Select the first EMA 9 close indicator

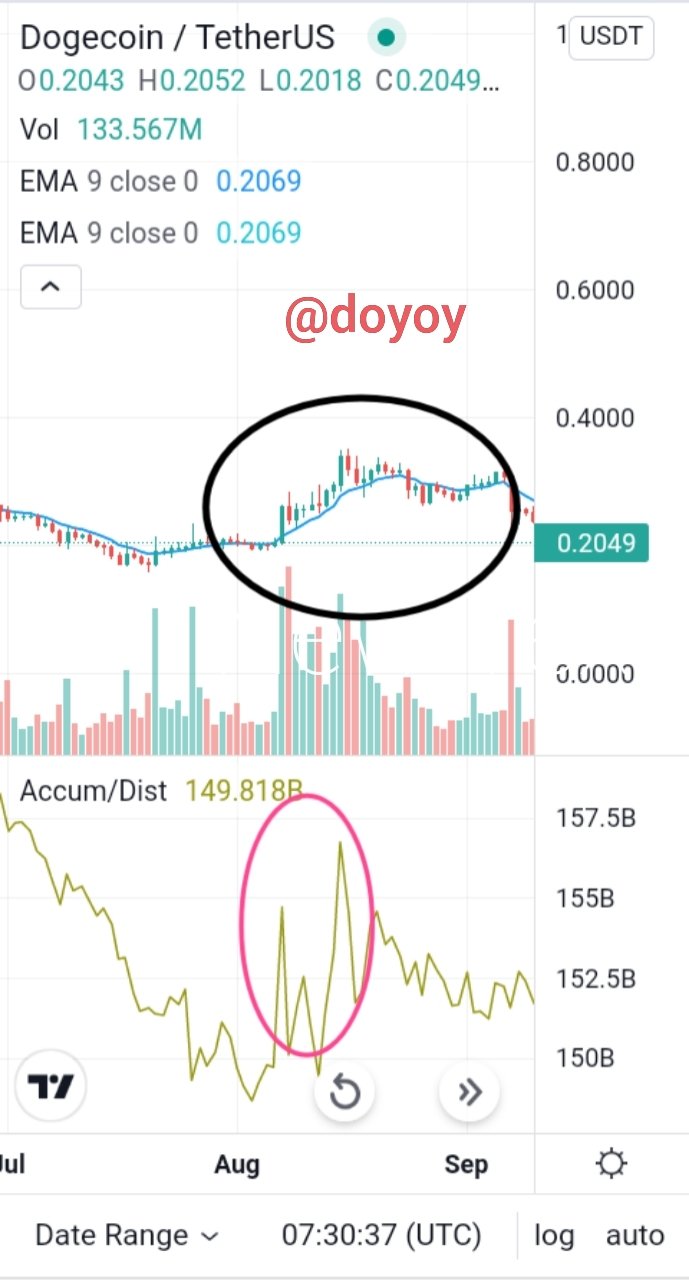pyautogui.click(x=160, y=181)
